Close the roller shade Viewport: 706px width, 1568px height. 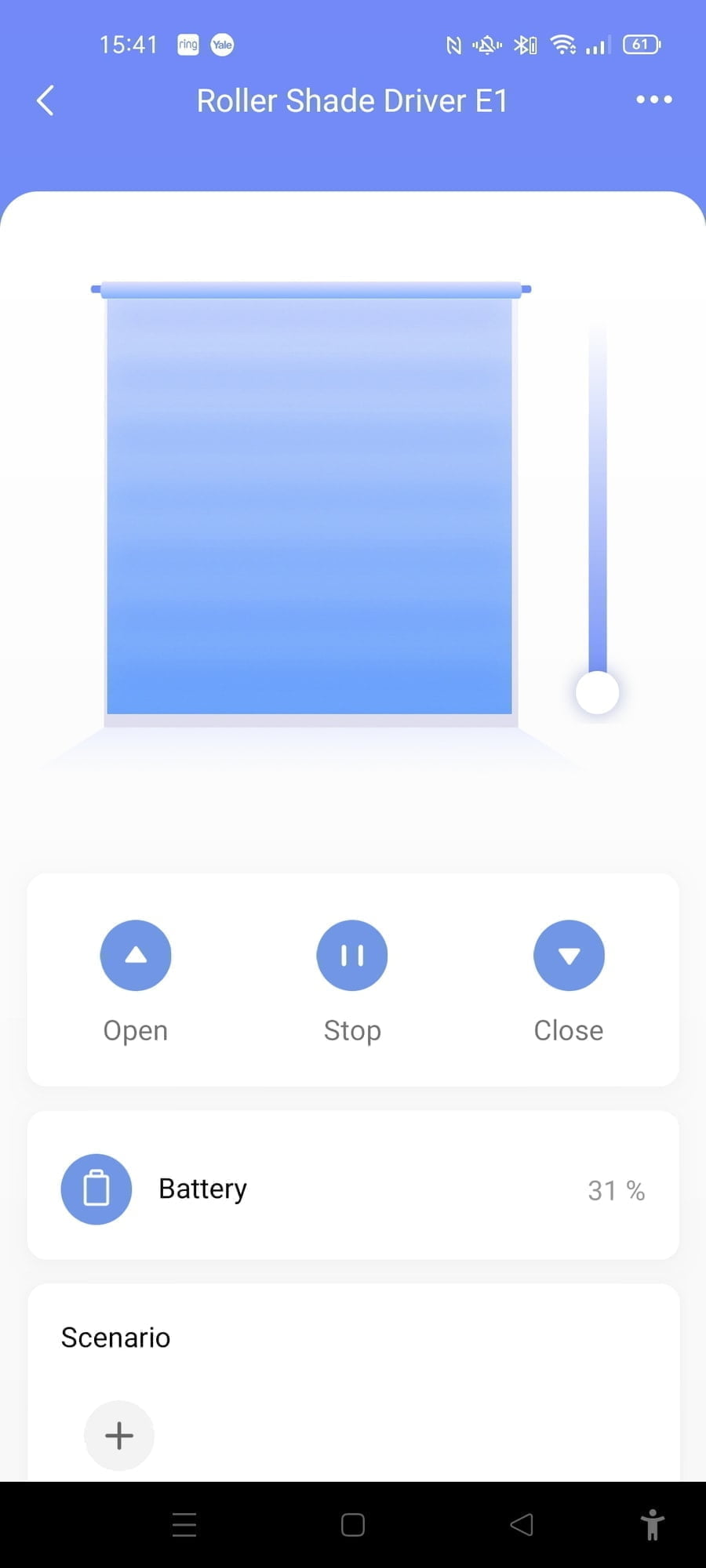569,955
